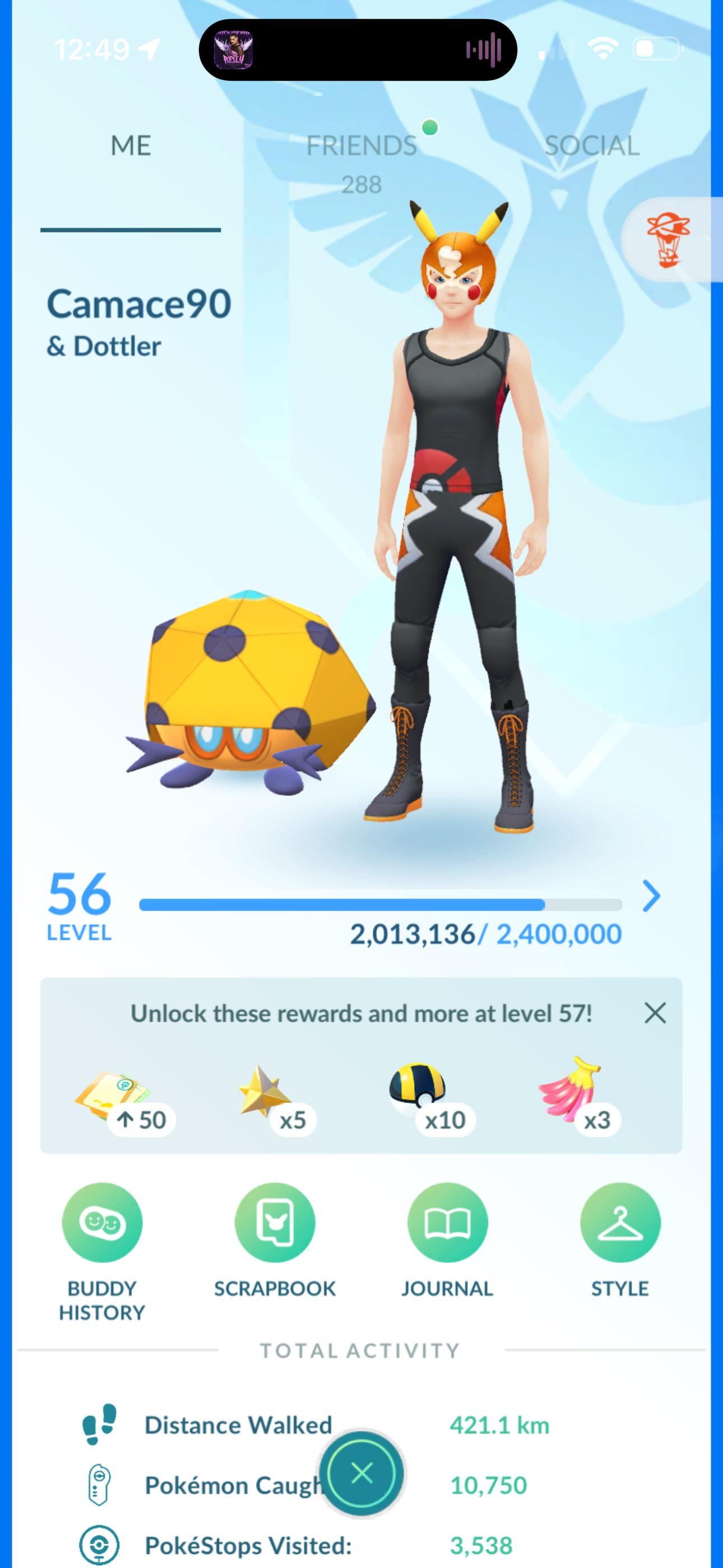Switch to the Friends tab

coord(361,146)
